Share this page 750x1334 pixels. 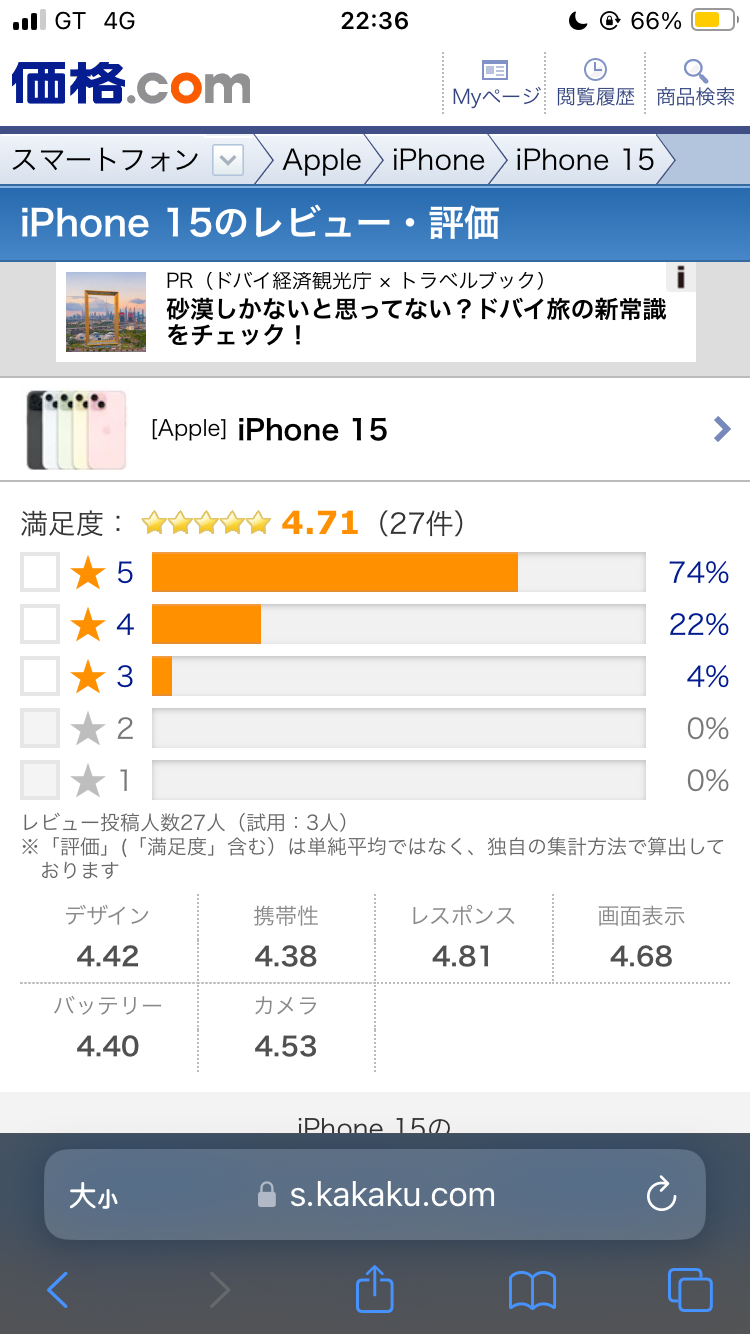click(375, 1288)
